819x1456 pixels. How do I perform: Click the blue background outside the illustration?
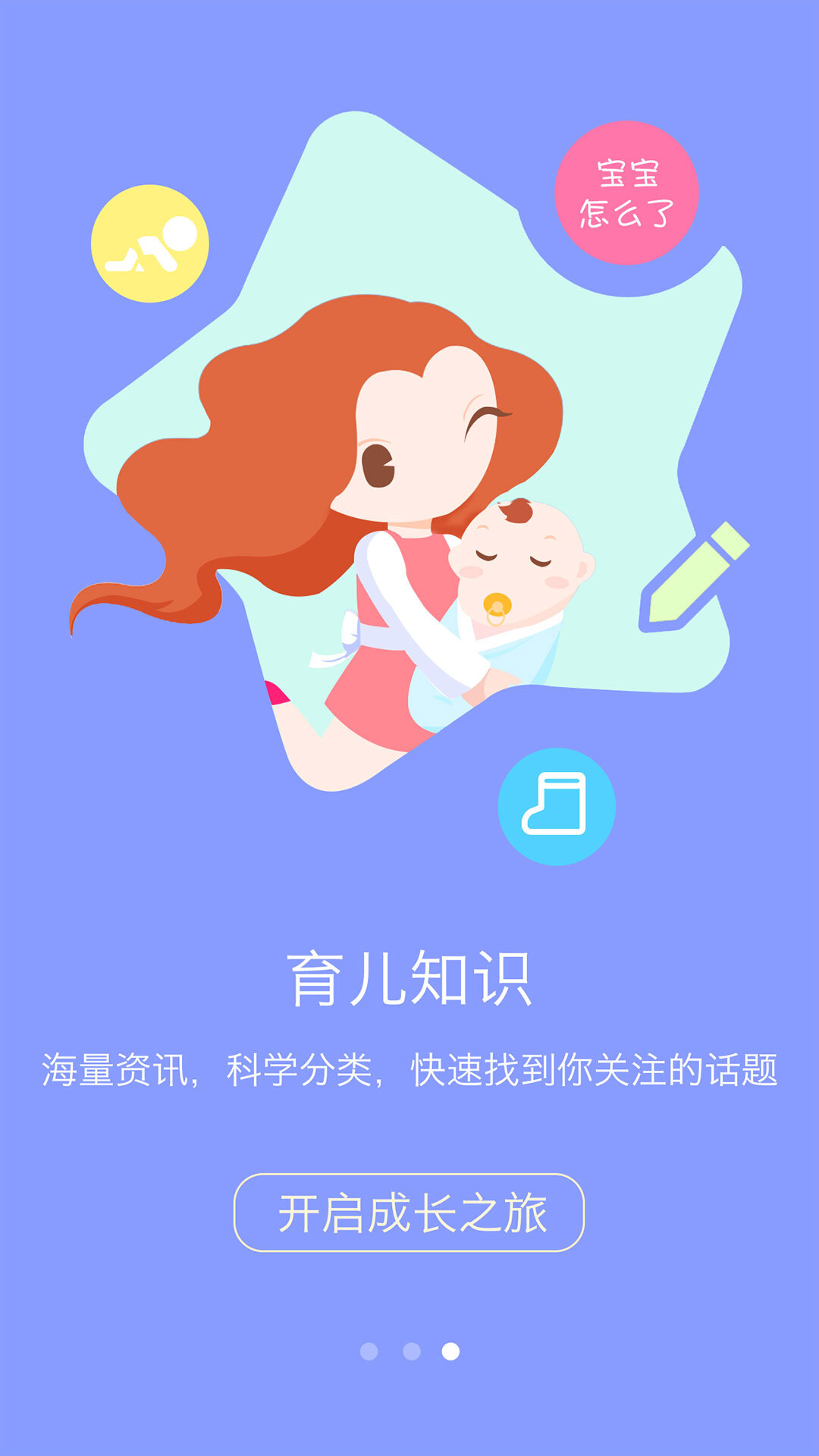[x=114, y=872]
